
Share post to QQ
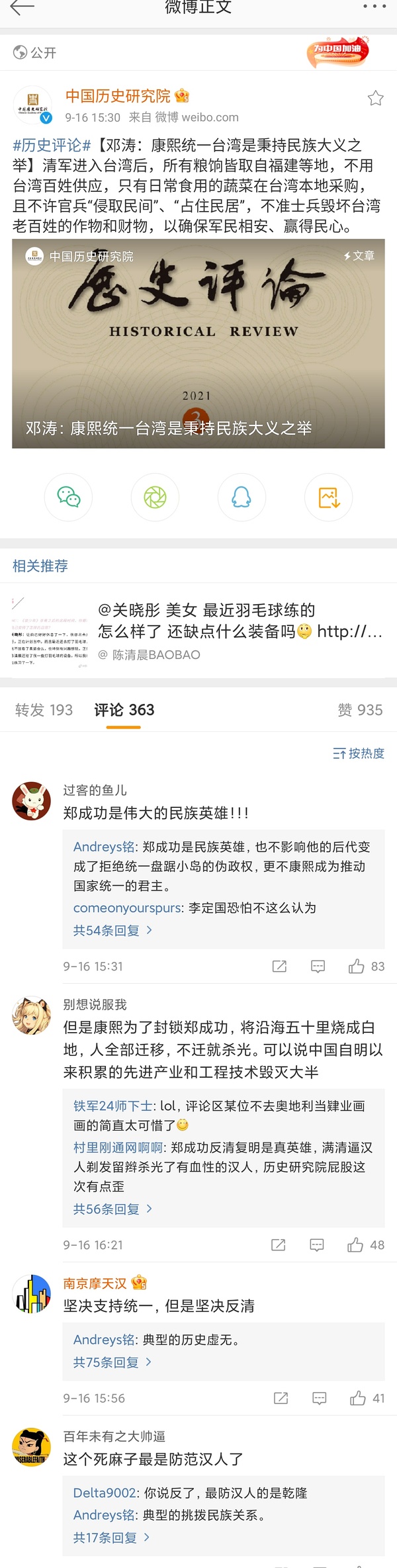(x=242, y=498)
